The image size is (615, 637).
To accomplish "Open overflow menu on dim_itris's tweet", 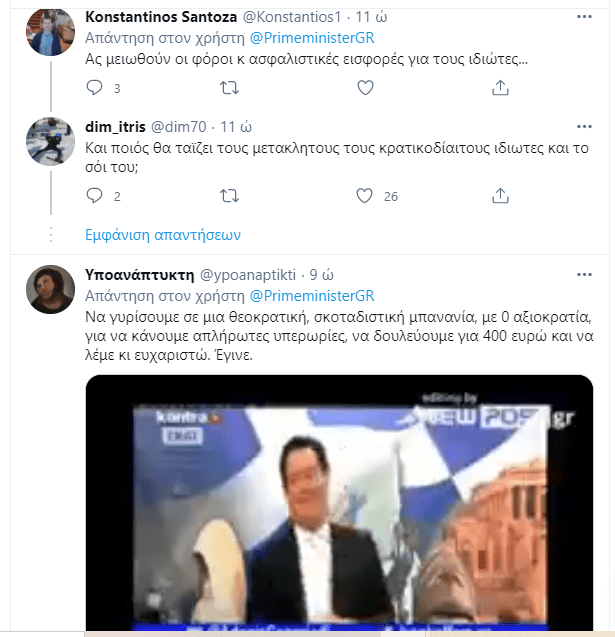I will coord(584,127).
